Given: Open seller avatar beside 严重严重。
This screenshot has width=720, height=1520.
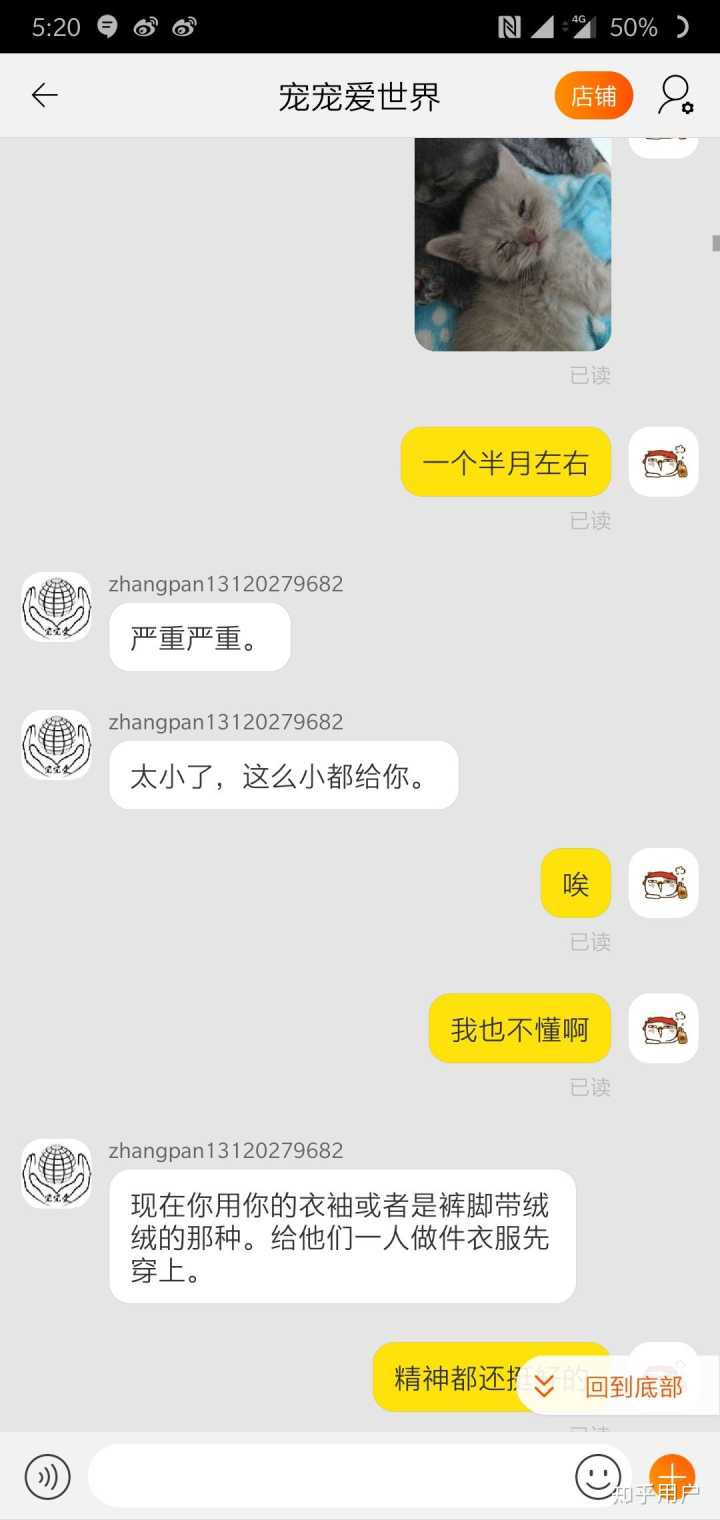Looking at the screenshot, I should [57, 607].
